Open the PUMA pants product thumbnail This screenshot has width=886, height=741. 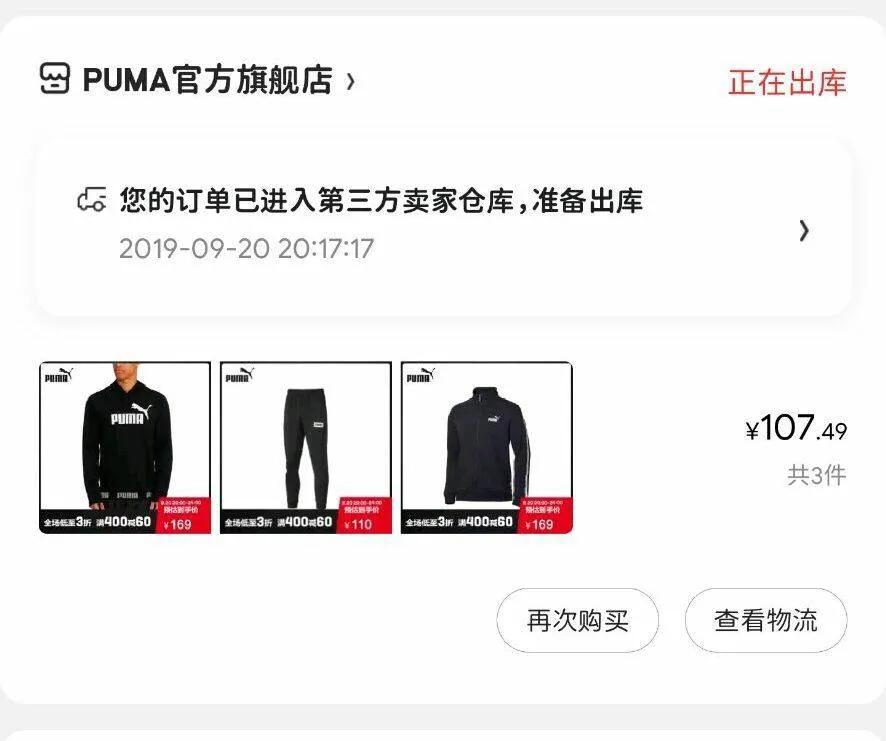coord(306,447)
